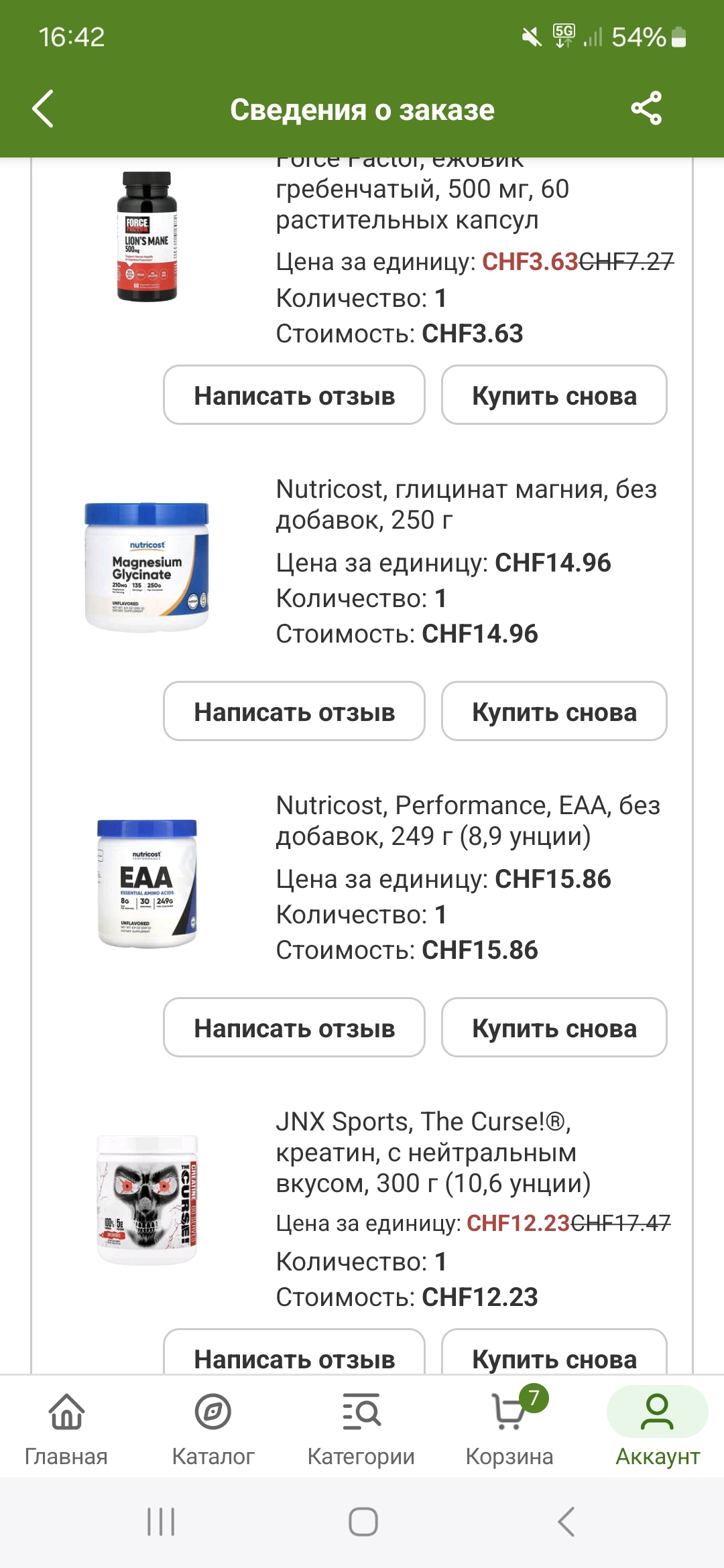This screenshot has width=724, height=1568.
Task: Go back from order details
Action: (44, 109)
